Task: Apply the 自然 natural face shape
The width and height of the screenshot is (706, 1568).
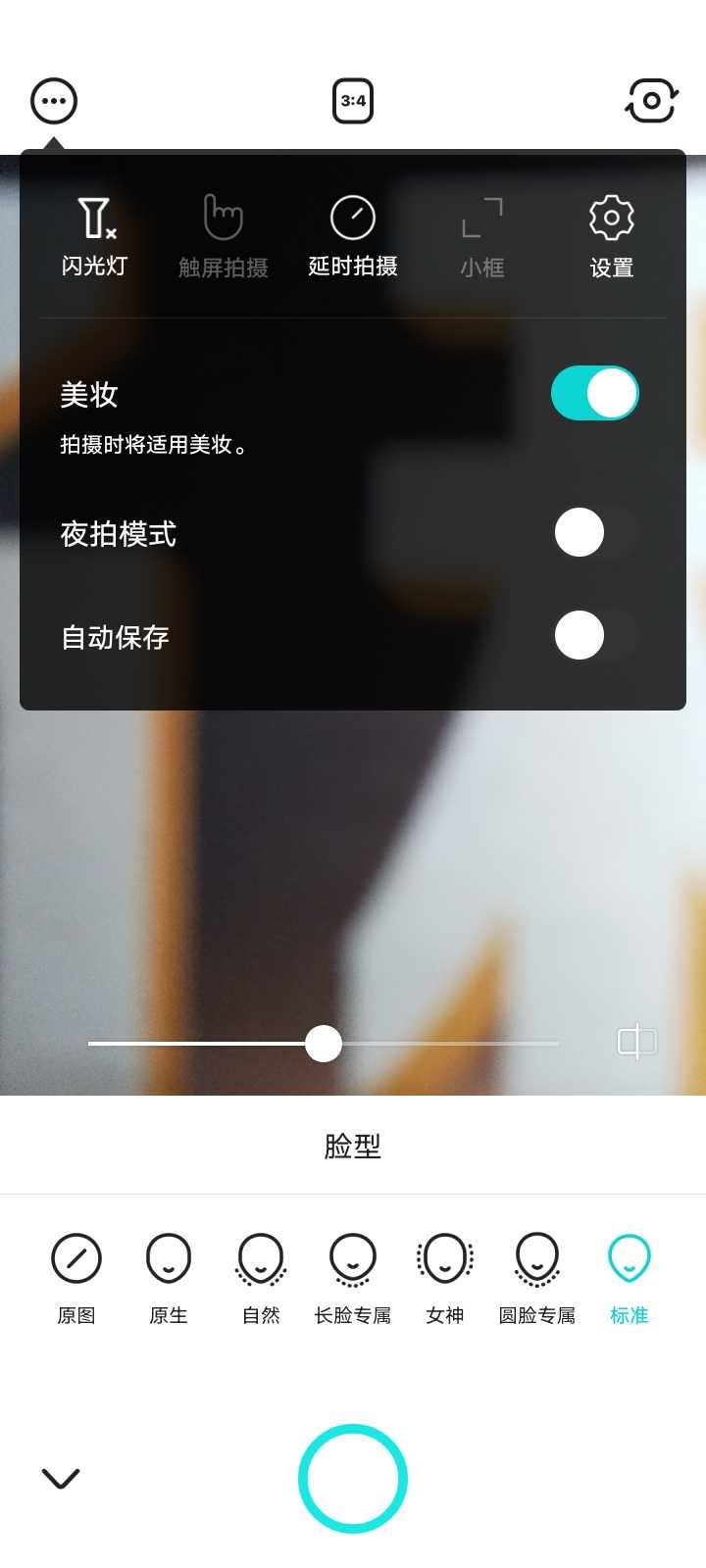Action: click(261, 1276)
